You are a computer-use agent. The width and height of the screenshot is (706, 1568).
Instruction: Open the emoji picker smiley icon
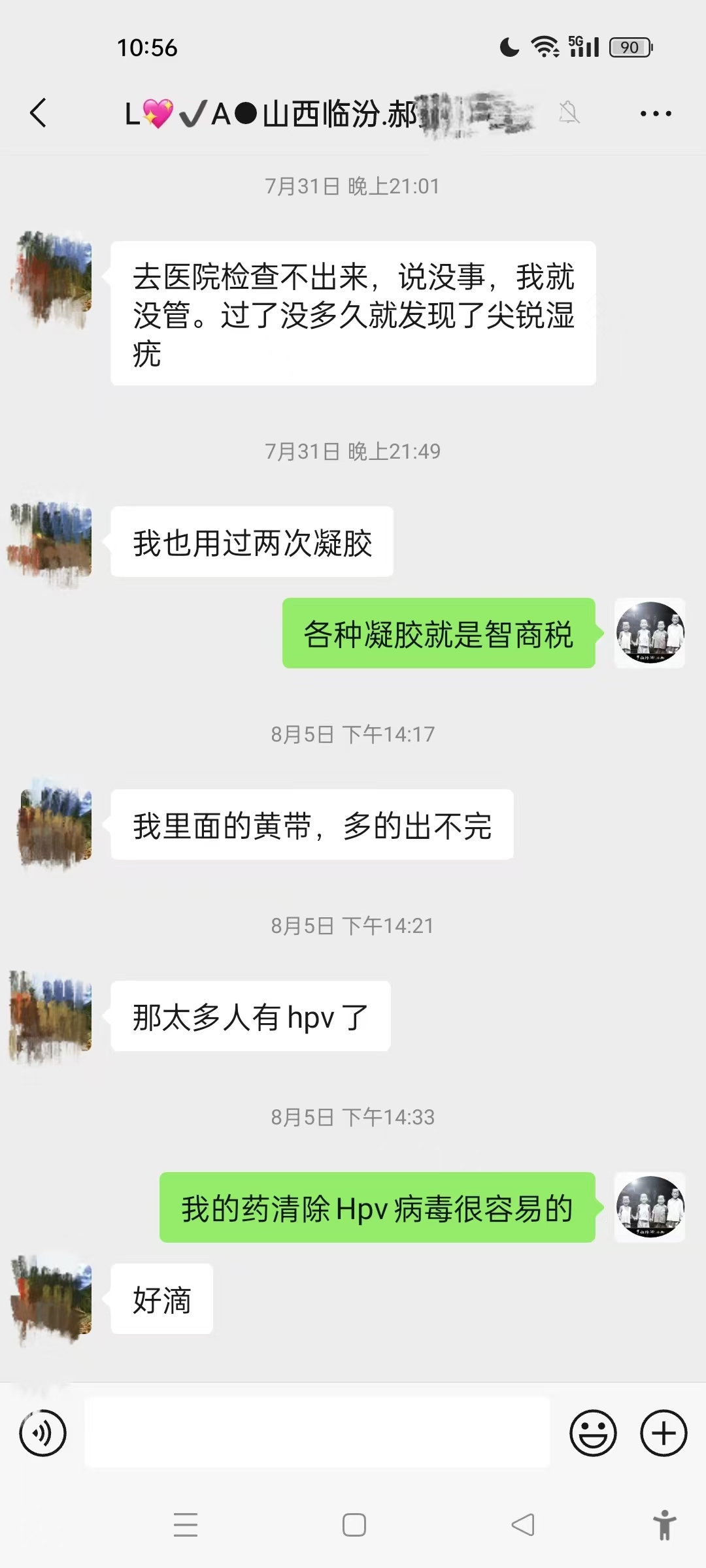(x=594, y=1431)
